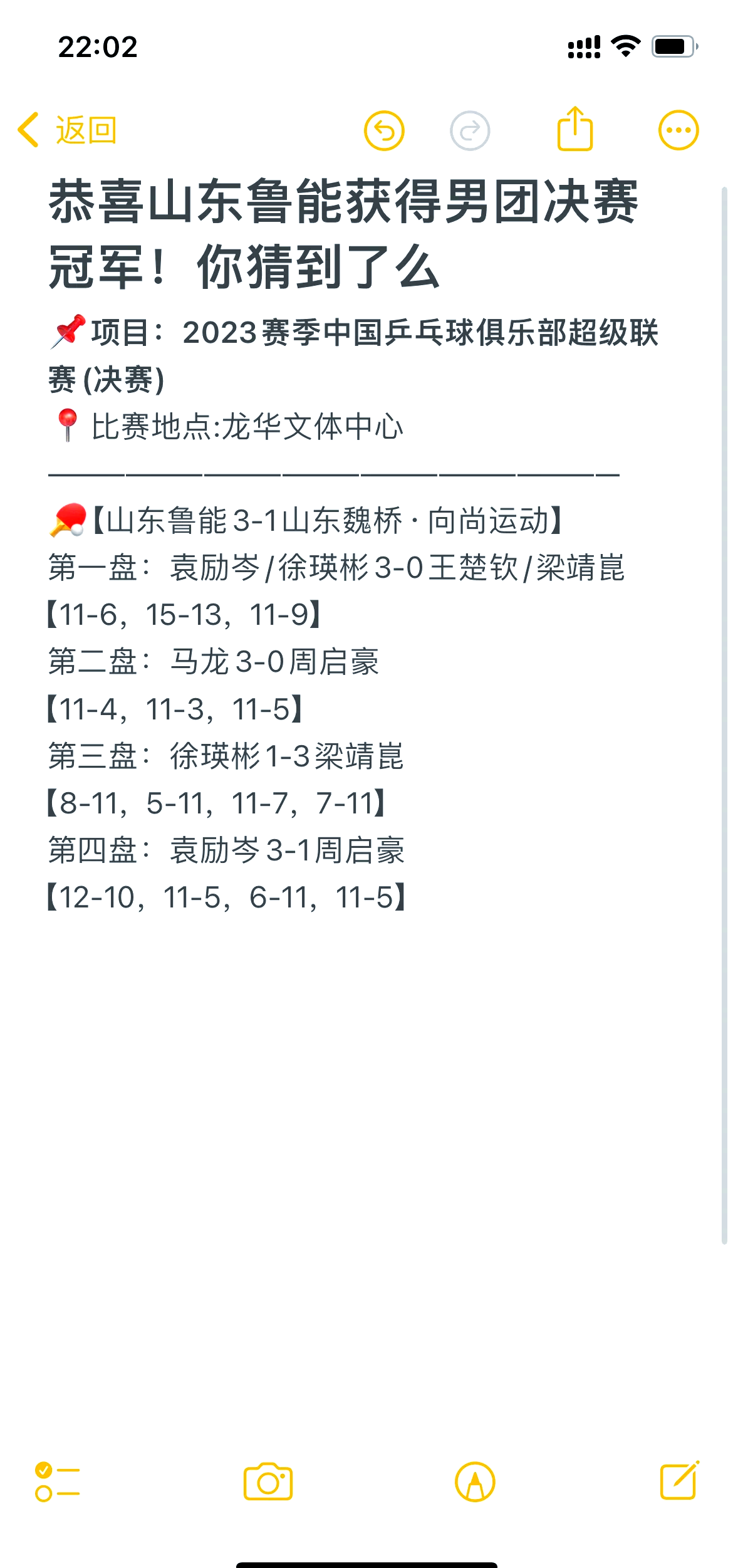733x1568 pixels.
Task: Tap the chevron next to 返回
Action: tap(28, 128)
